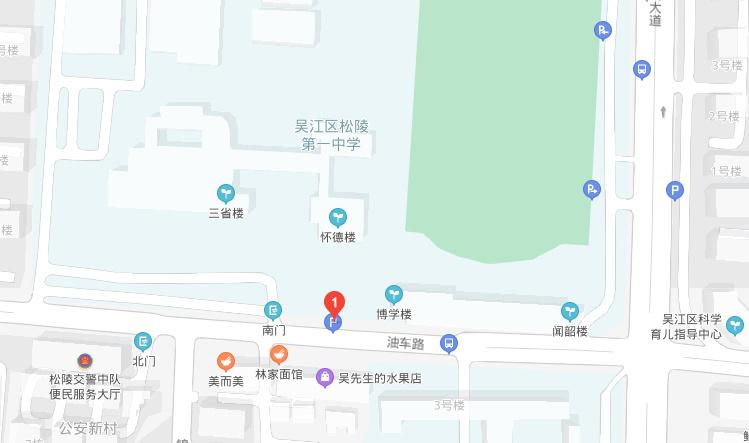
Task: Select the 吴江区科学育儿指导中心 marker
Action: [735, 325]
